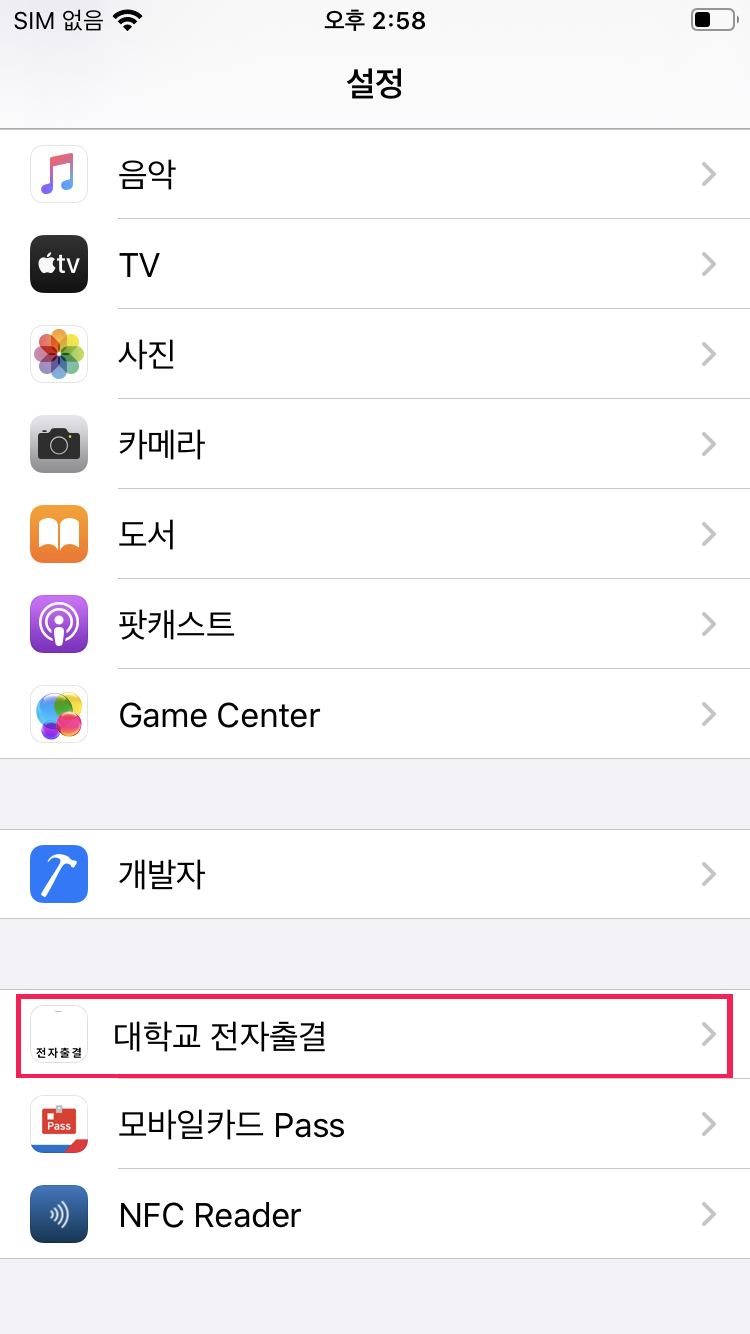
Task: Open TV settings
Action: pos(375,264)
